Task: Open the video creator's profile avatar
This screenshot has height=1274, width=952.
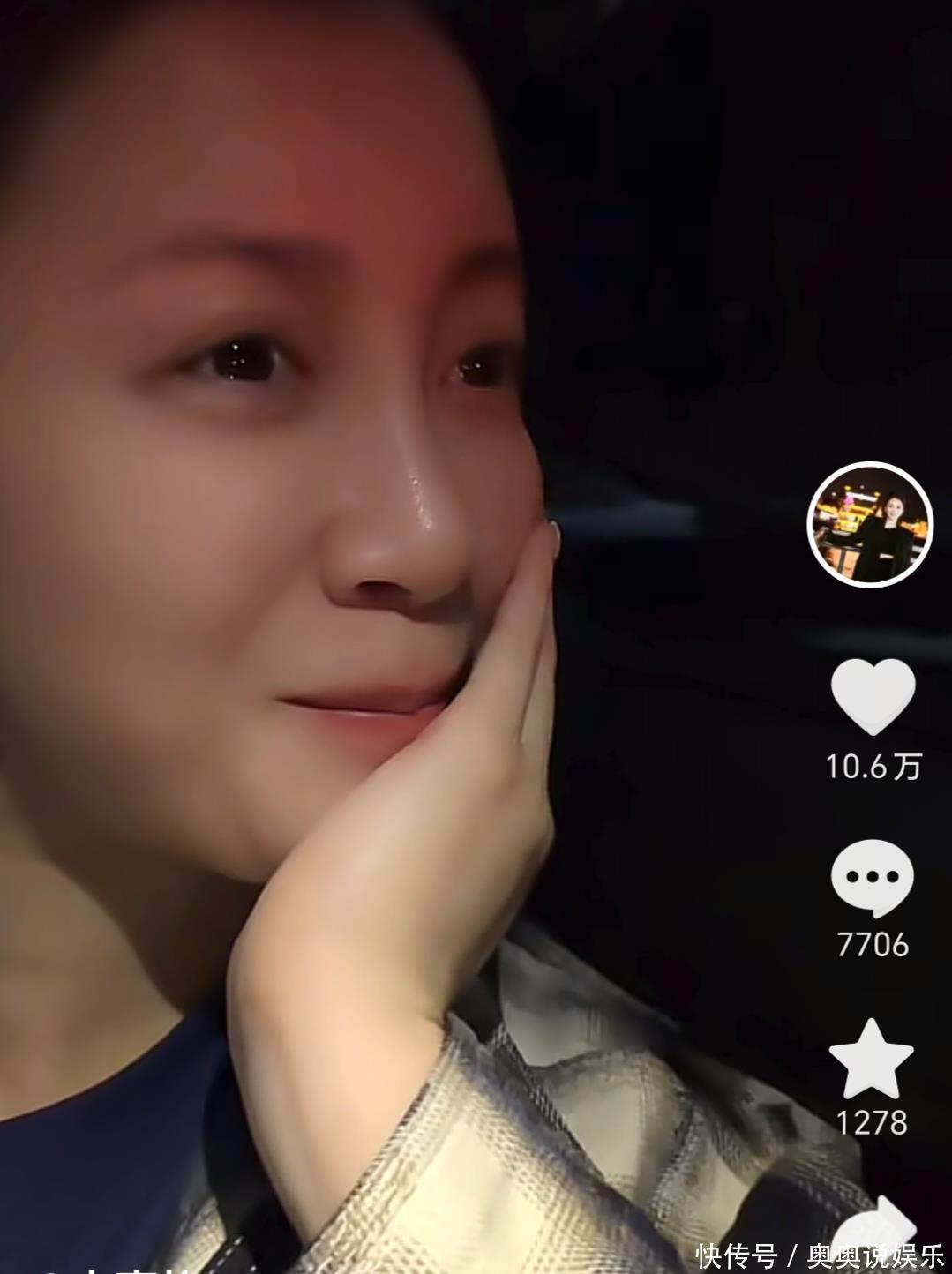Action: coord(870,524)
